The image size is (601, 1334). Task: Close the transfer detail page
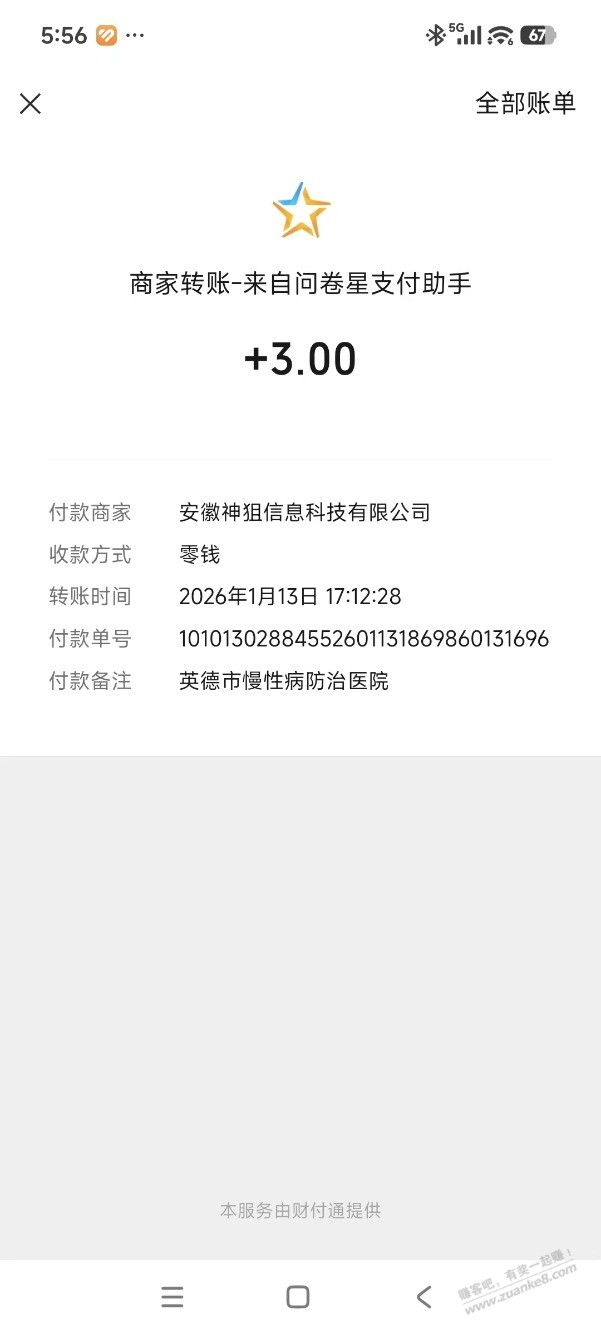(31, 104)
